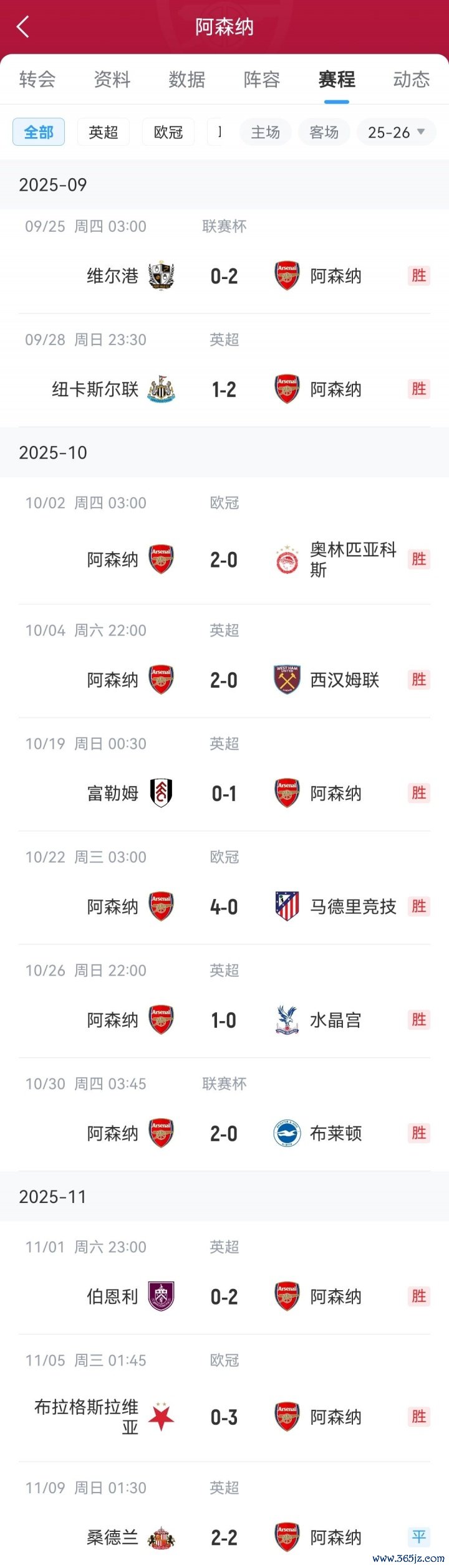Open the 富勒姆 vs 阿森纳 match
Image resolution: width=449 pixels, height=1568 pixels.
pyautogui.click(x=224, y=793)
